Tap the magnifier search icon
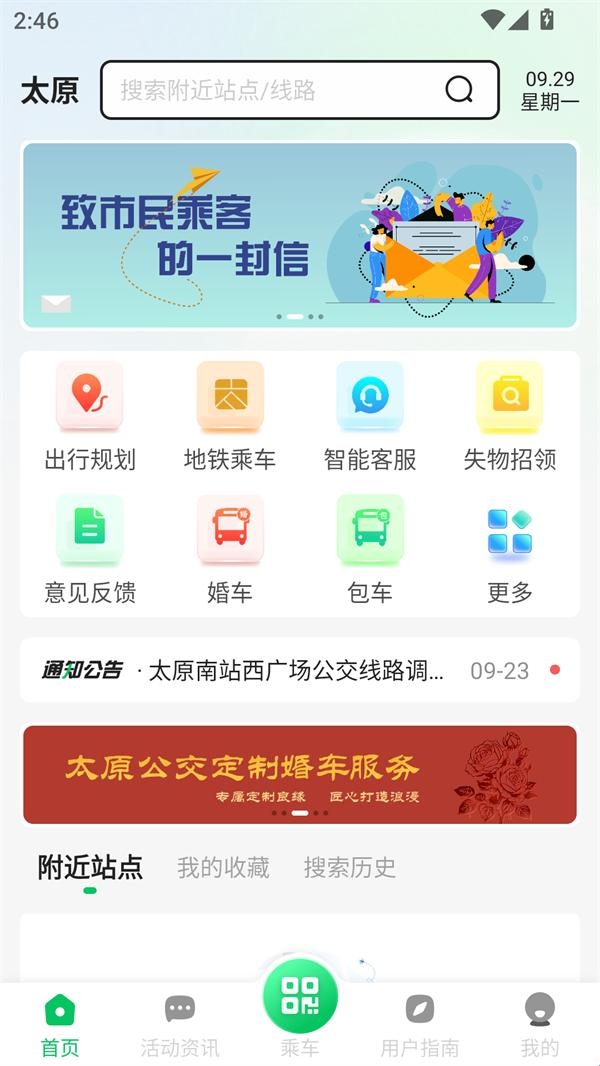Viewport: 600px width, 1066px height. coord(459,90)
